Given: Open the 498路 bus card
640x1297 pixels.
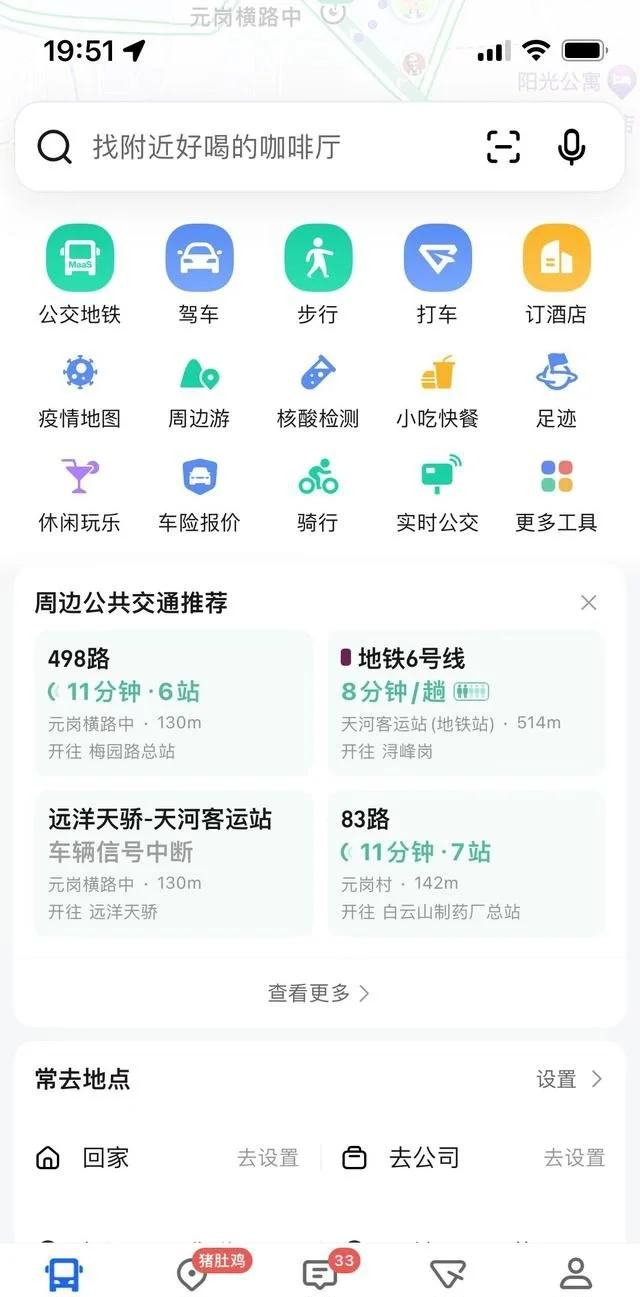Looking at the screenshot, I should [x=174, y=703].
